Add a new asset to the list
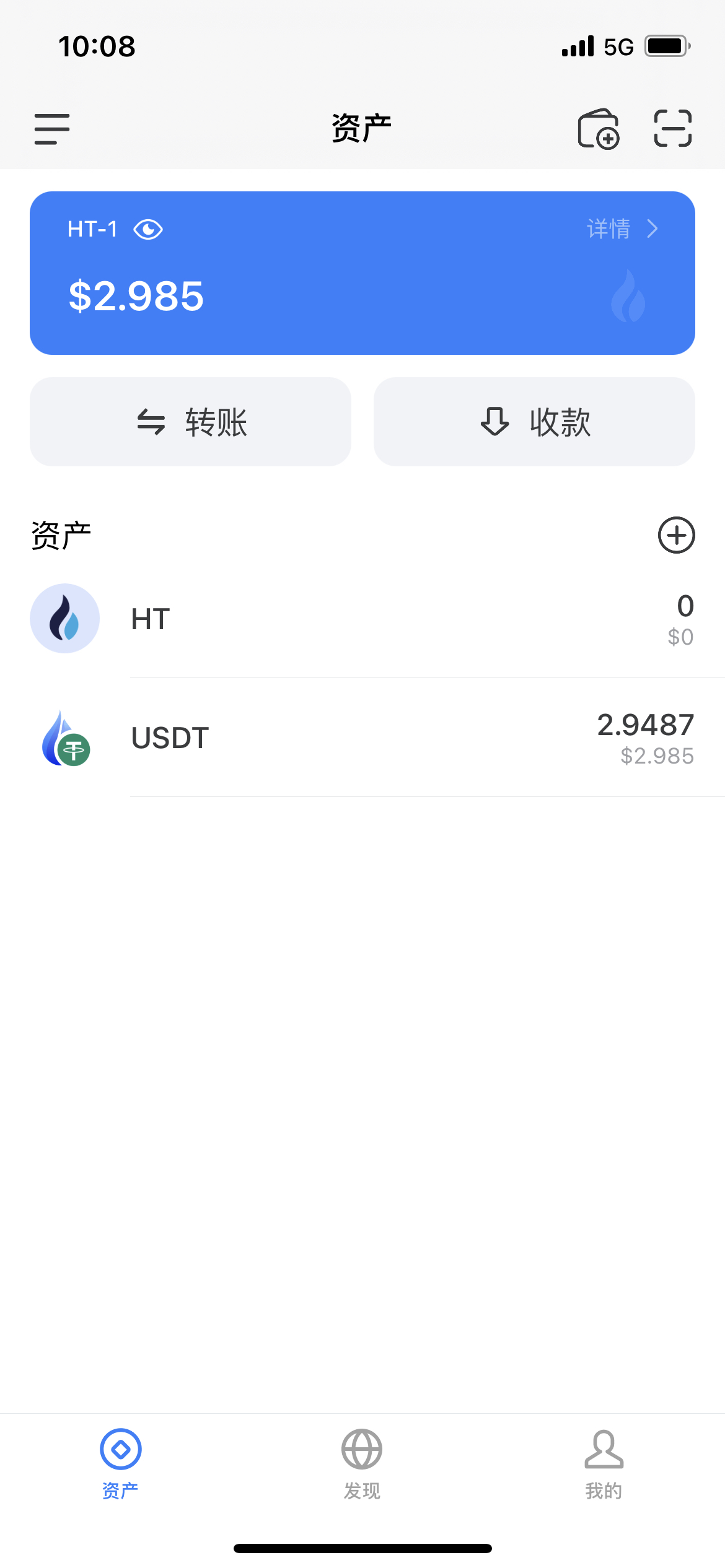Screen dimensions: 725x1568 tap(676, 535)
